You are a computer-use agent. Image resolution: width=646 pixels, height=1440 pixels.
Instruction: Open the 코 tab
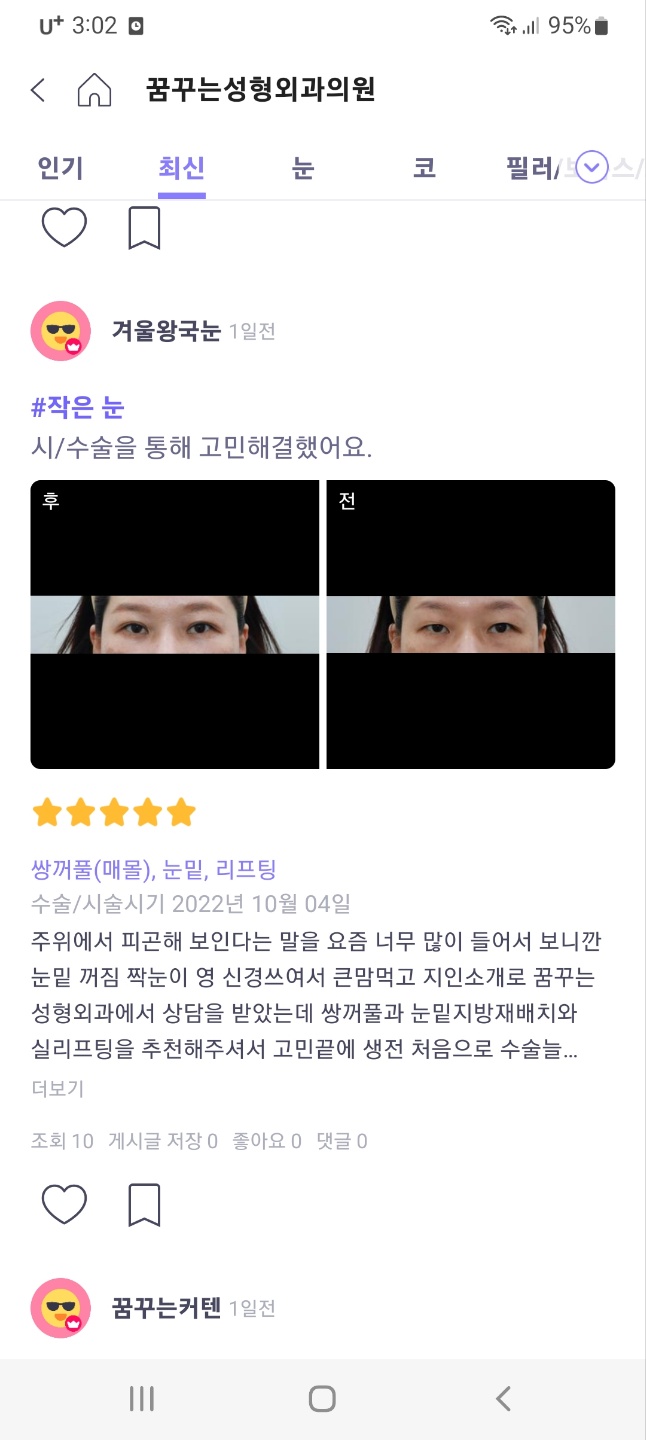coord(424,168)
